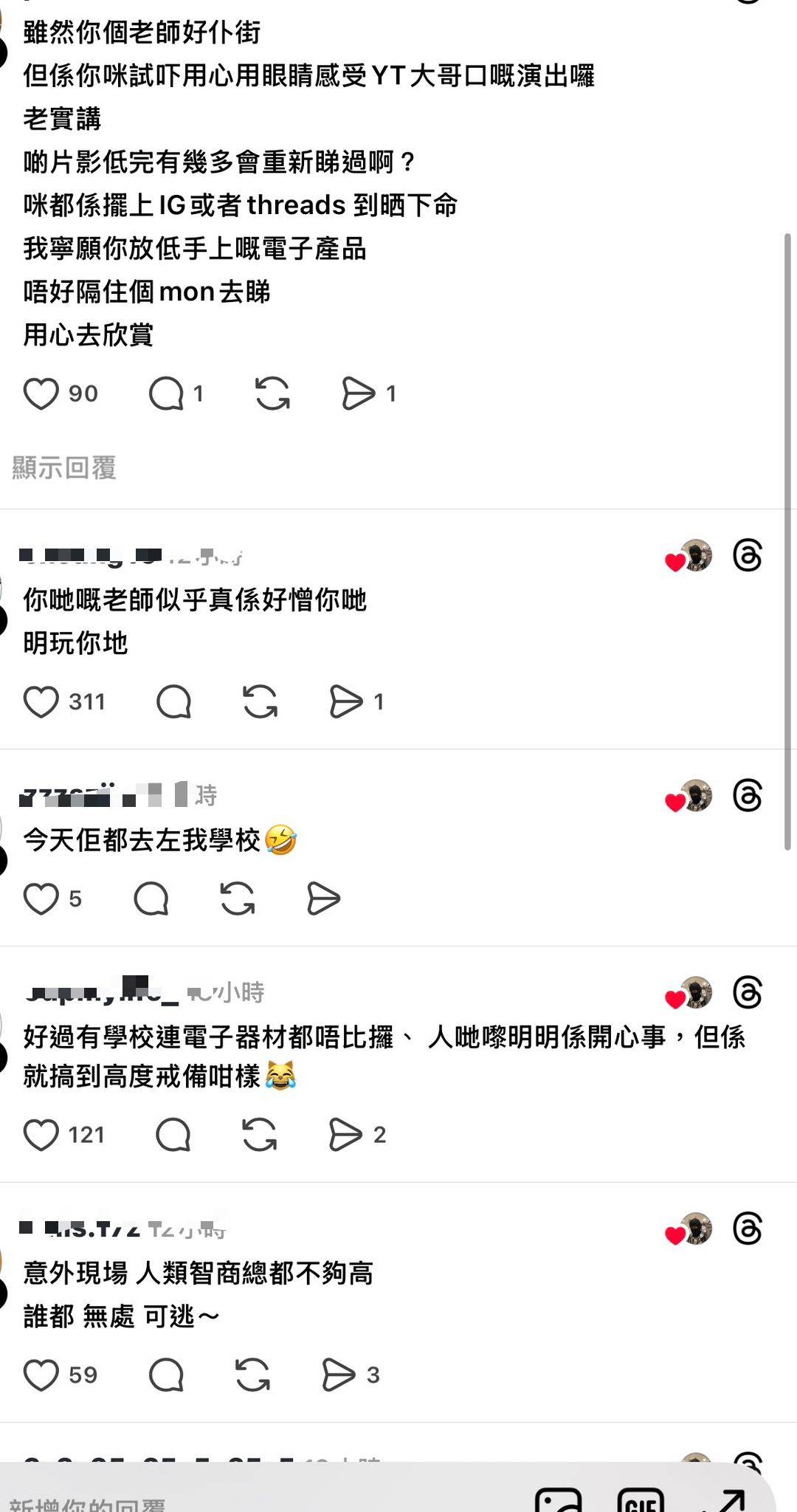Like the comment with 90 likes
The image size is (797, 1512).
41,394
